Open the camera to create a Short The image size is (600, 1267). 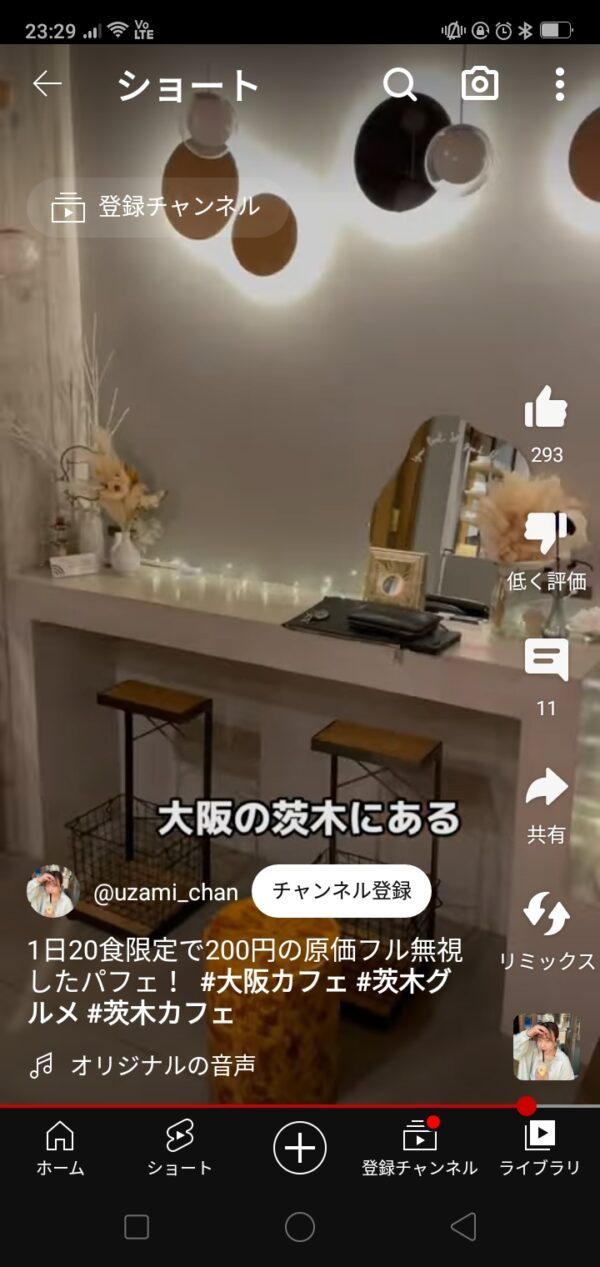click(480, 85)
